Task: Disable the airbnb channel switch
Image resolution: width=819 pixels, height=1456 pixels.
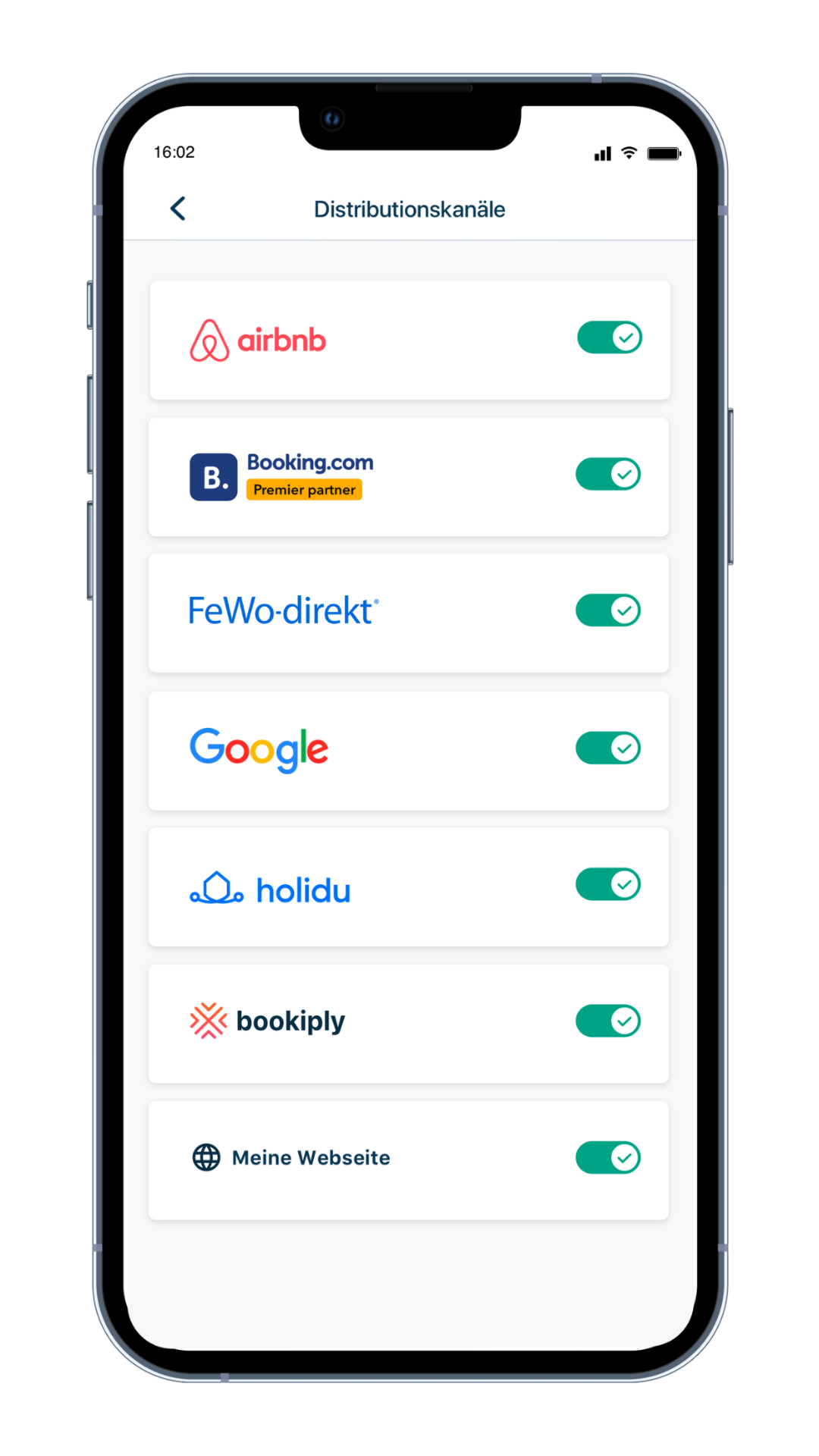Action: point(610,337)
